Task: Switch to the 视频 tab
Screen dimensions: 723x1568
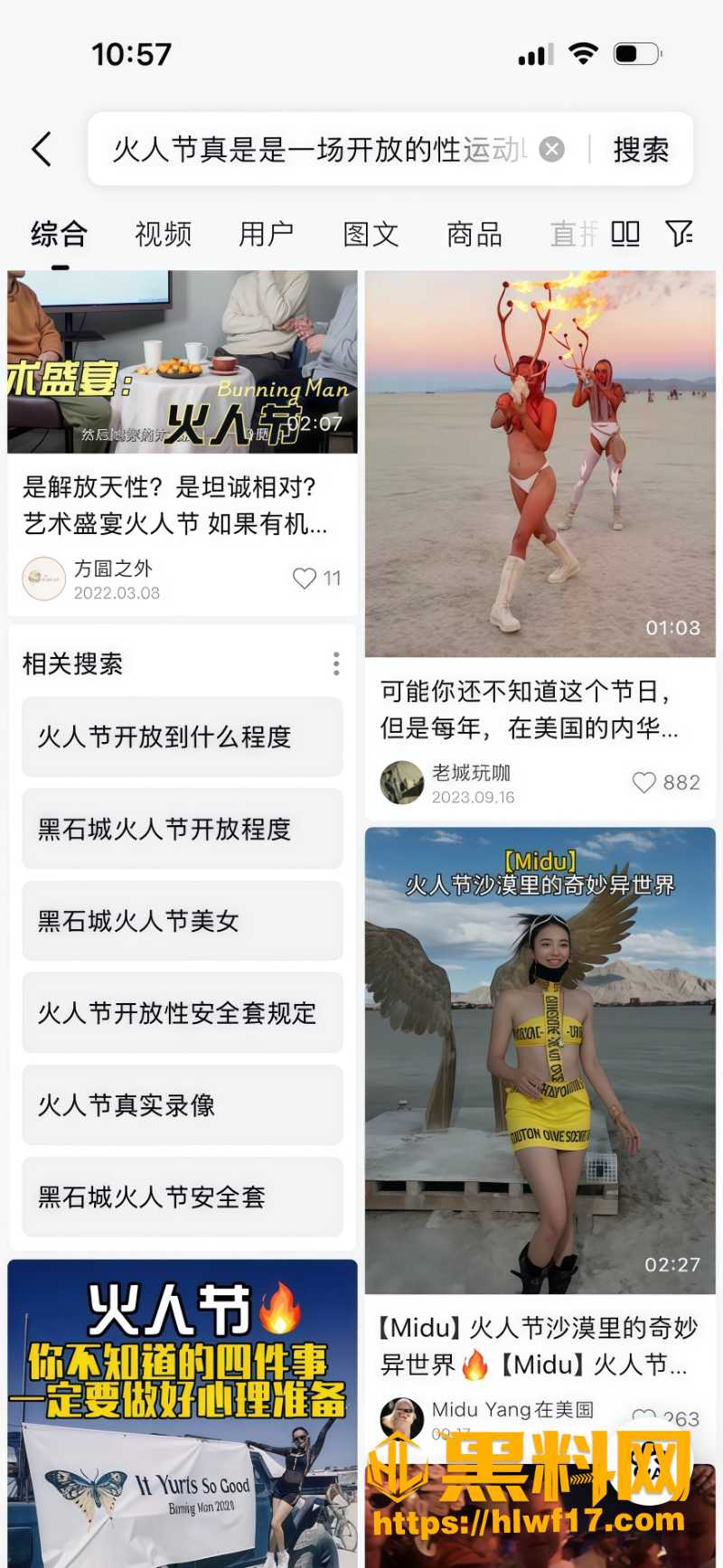Action: tap(163, 234)
